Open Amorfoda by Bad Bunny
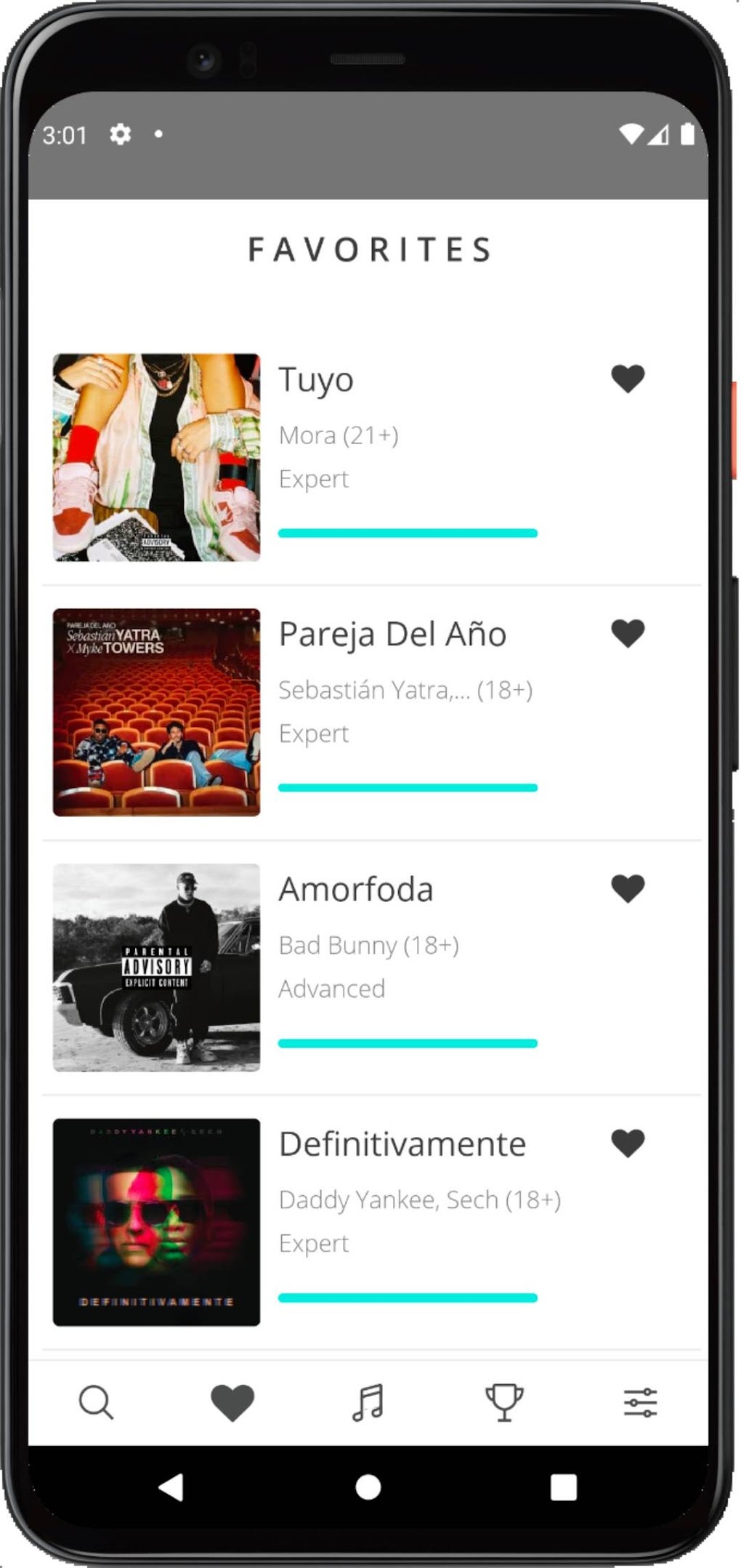741x1568 pixels. pyautogui.click(x=356, y=888)
